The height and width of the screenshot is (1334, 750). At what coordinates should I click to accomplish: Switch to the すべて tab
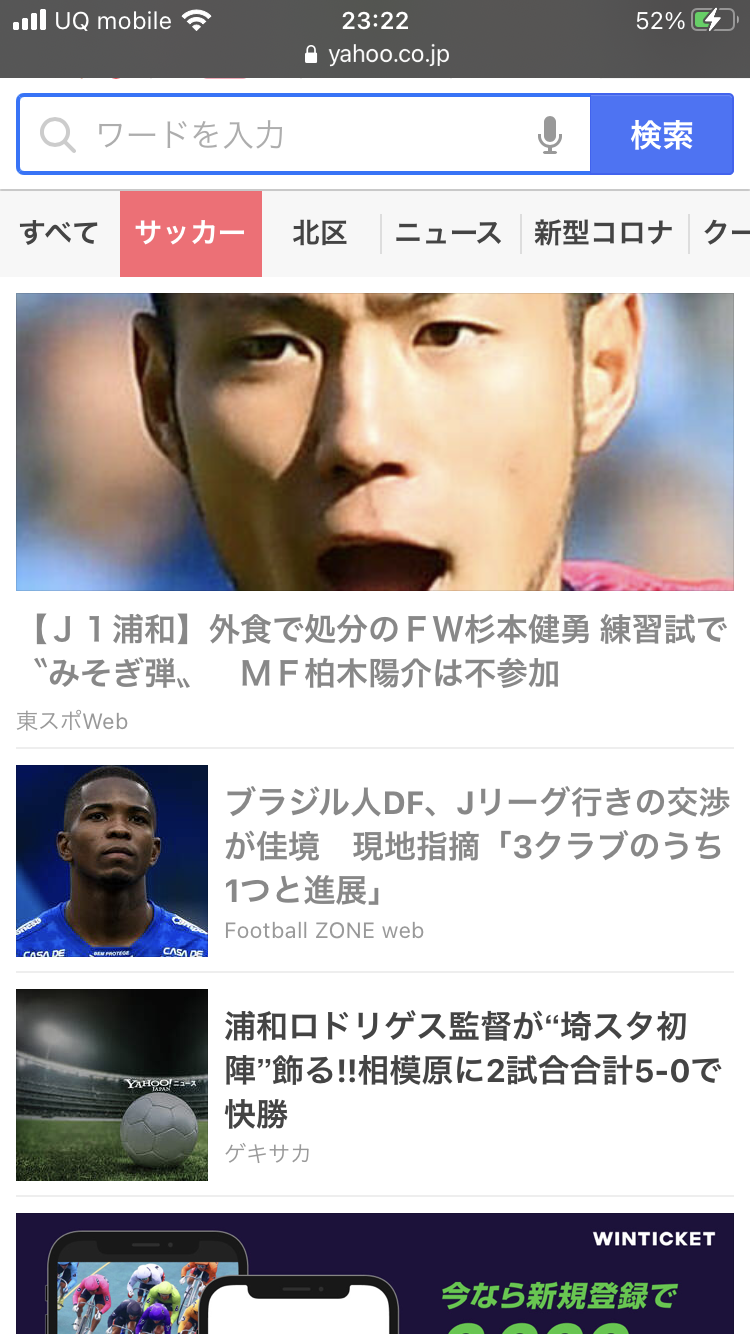pos(60,234)
